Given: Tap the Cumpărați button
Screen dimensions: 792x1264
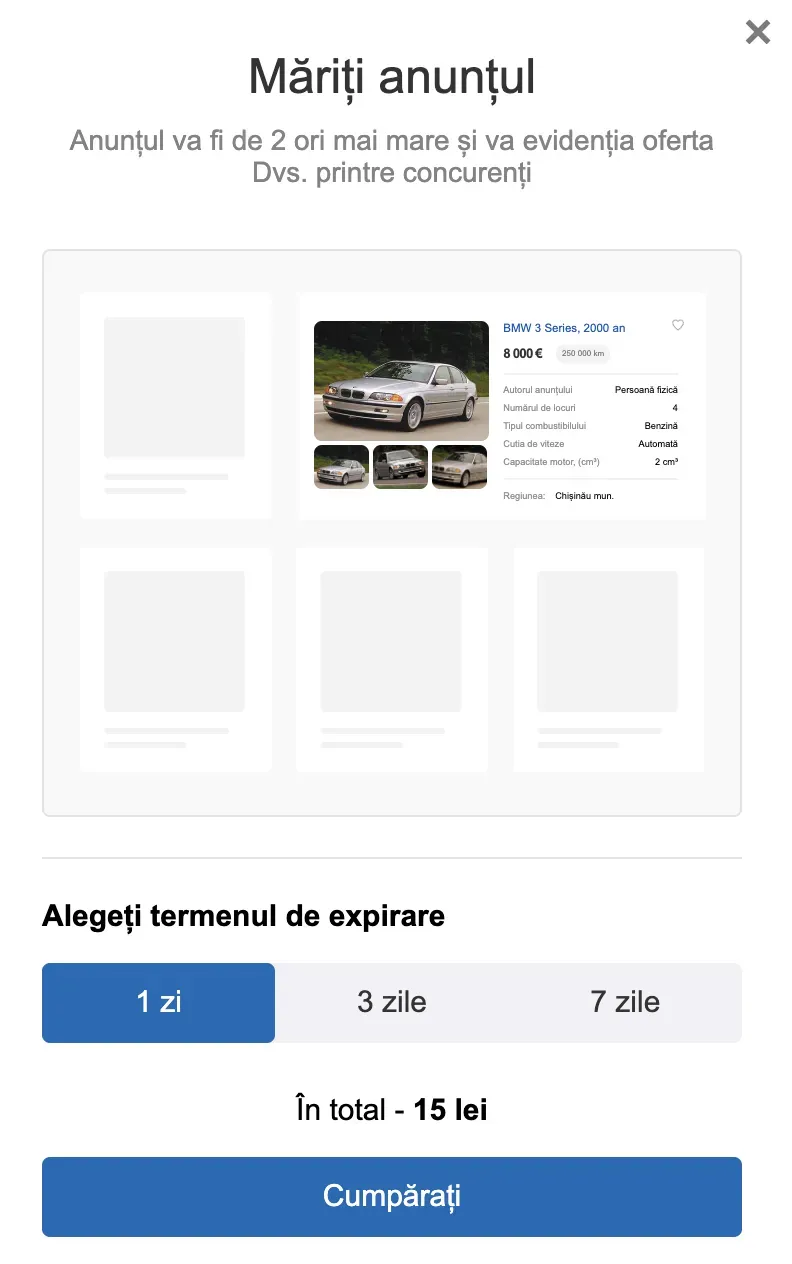Looking at the screenshot, I should pos(391,1196).
